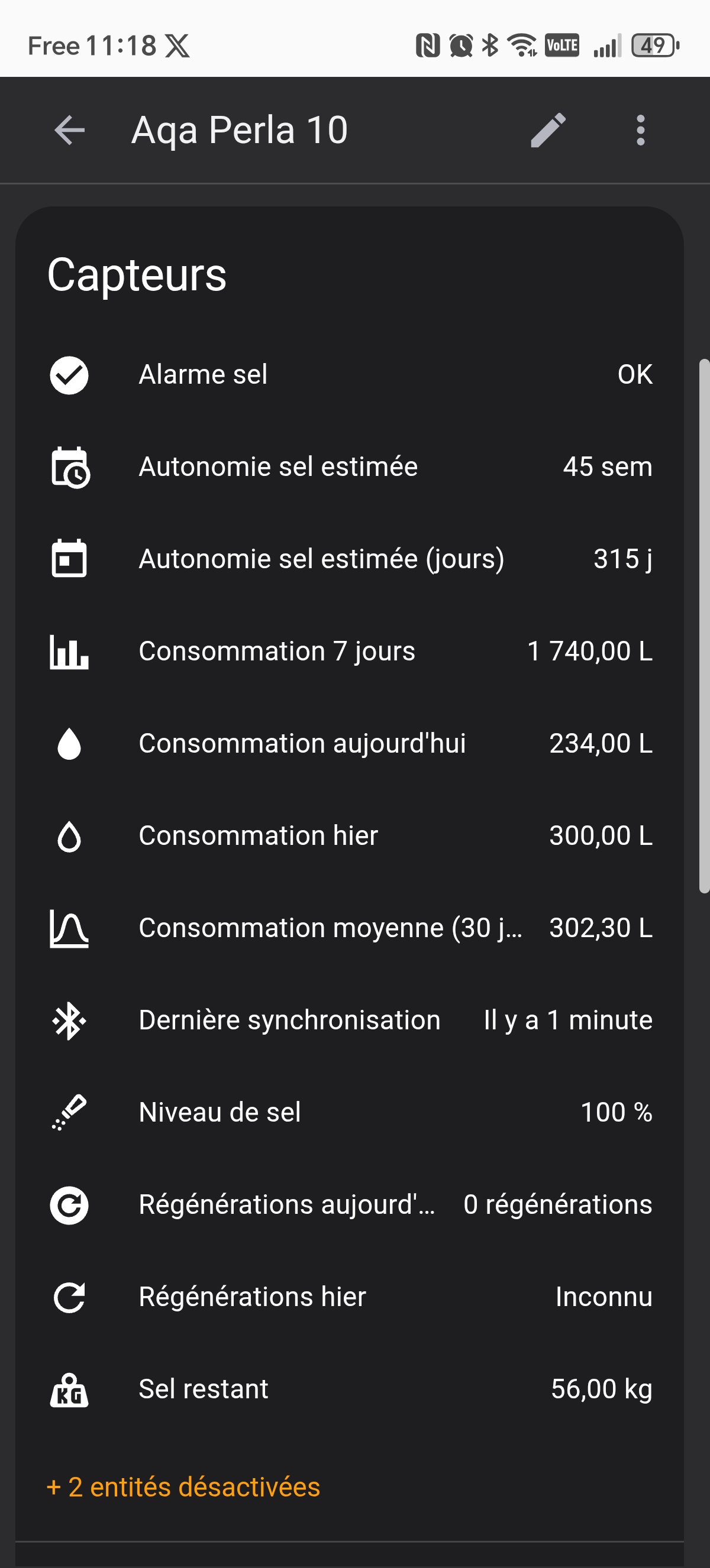
Task: Open Consommation moyenne 30 days sensor
Action: pos(350,928)
